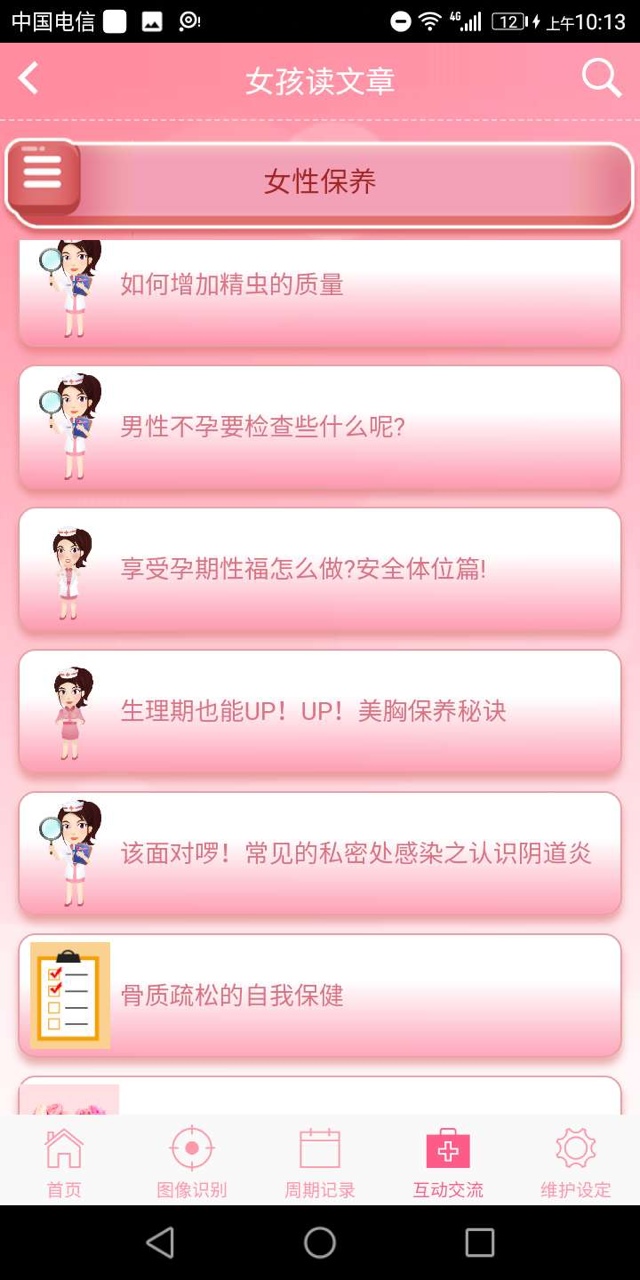Tap the 互动交流 tab
The image size is (640, 1280).
pos(448,1162)
